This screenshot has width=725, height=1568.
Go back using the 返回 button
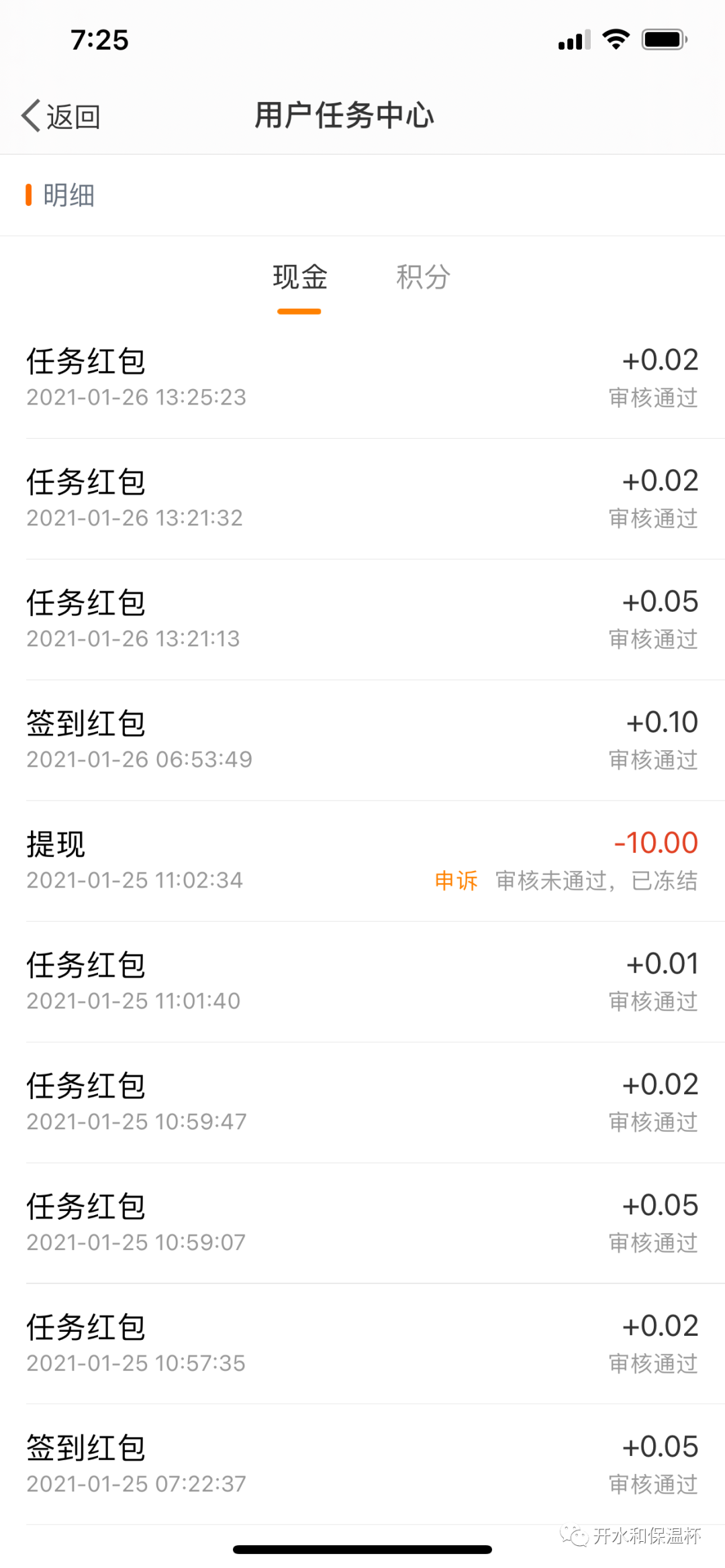click(61, 116)
